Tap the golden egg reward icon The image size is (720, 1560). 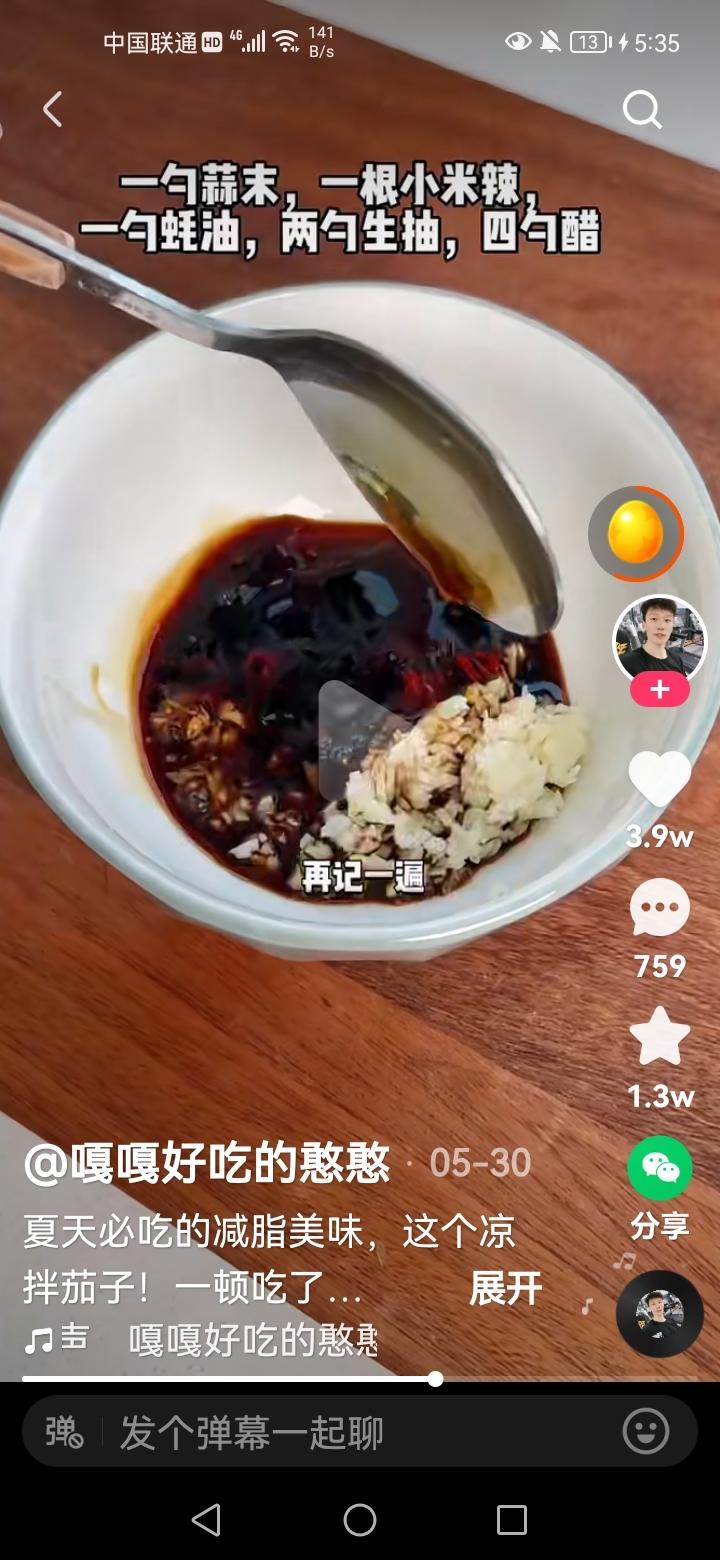pos(636,533)
